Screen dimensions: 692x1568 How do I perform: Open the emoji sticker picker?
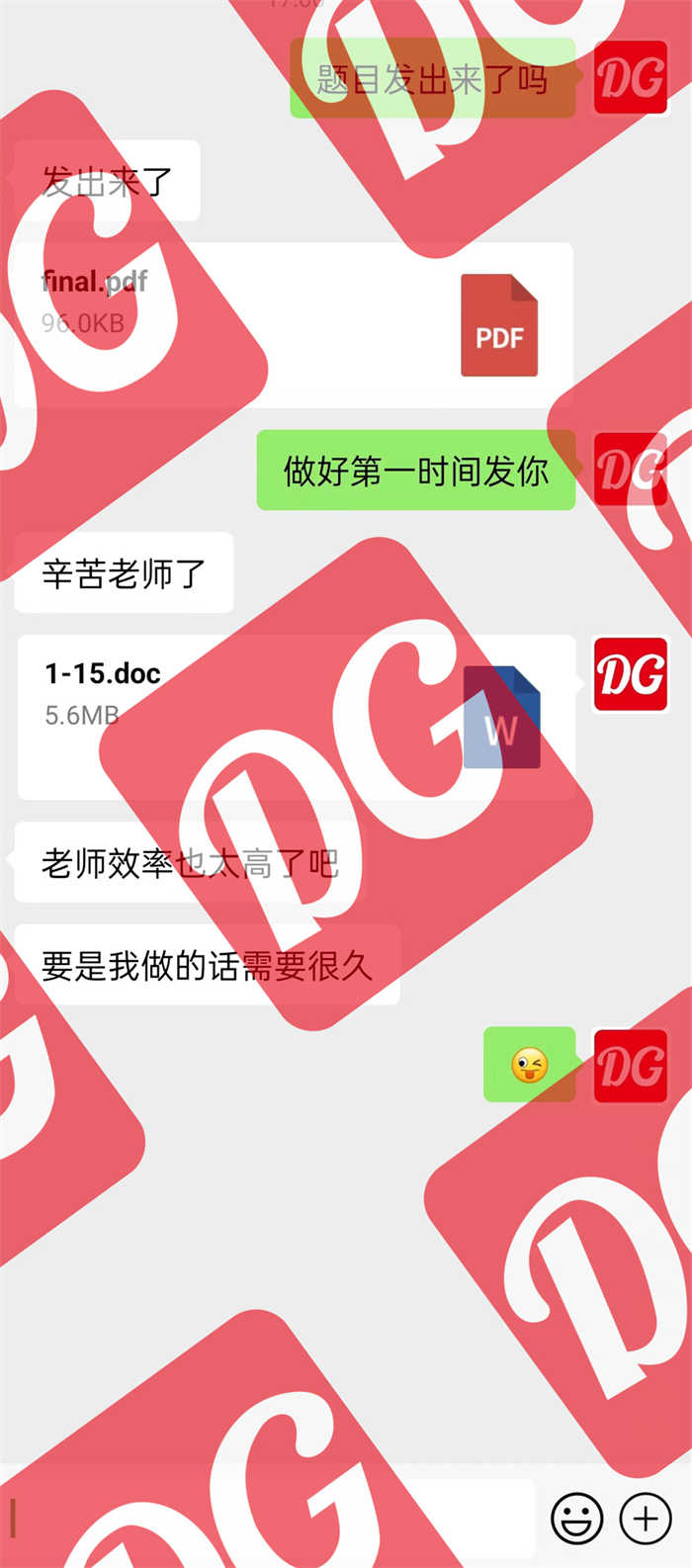pos(577,1519)
